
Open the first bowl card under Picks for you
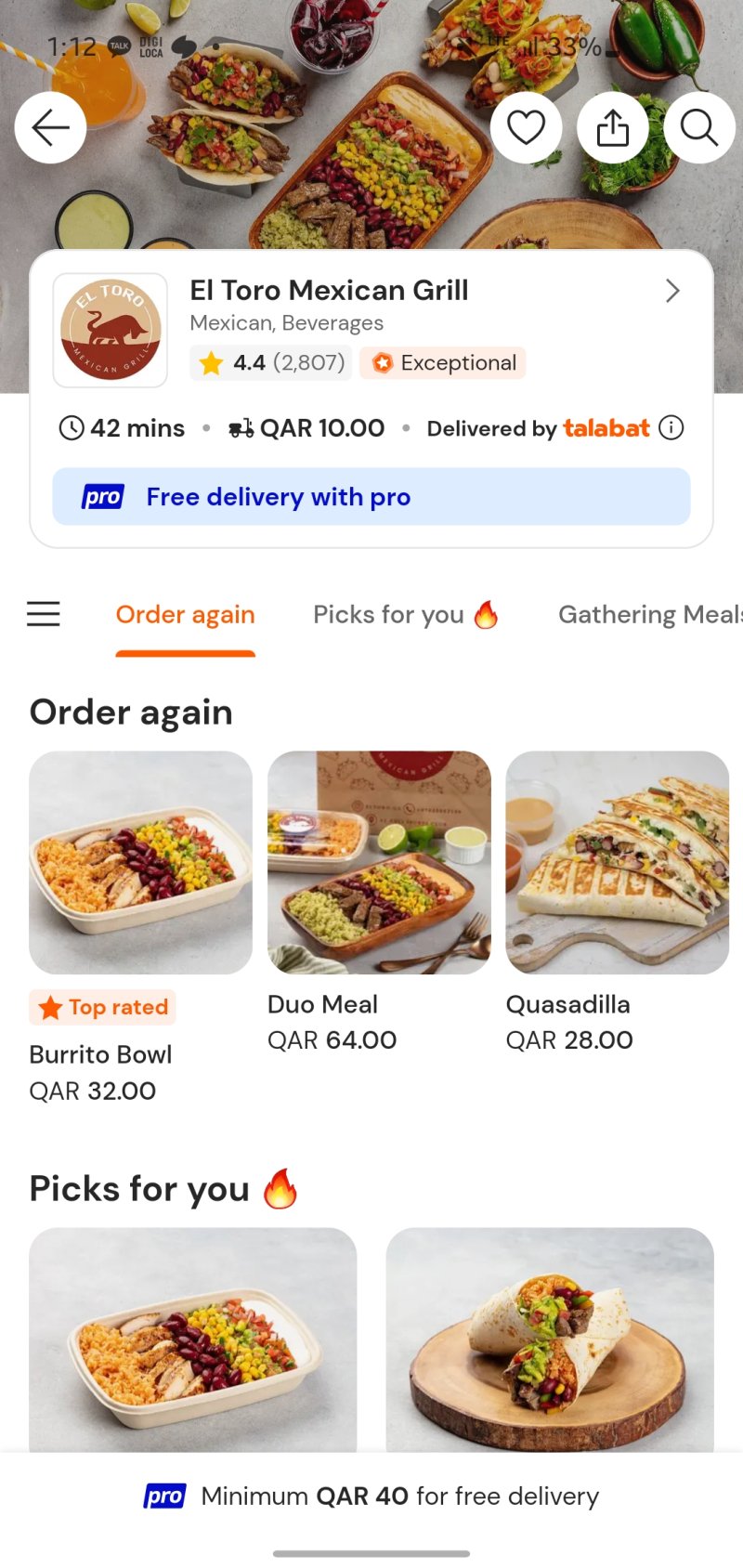coord(192,1338)
